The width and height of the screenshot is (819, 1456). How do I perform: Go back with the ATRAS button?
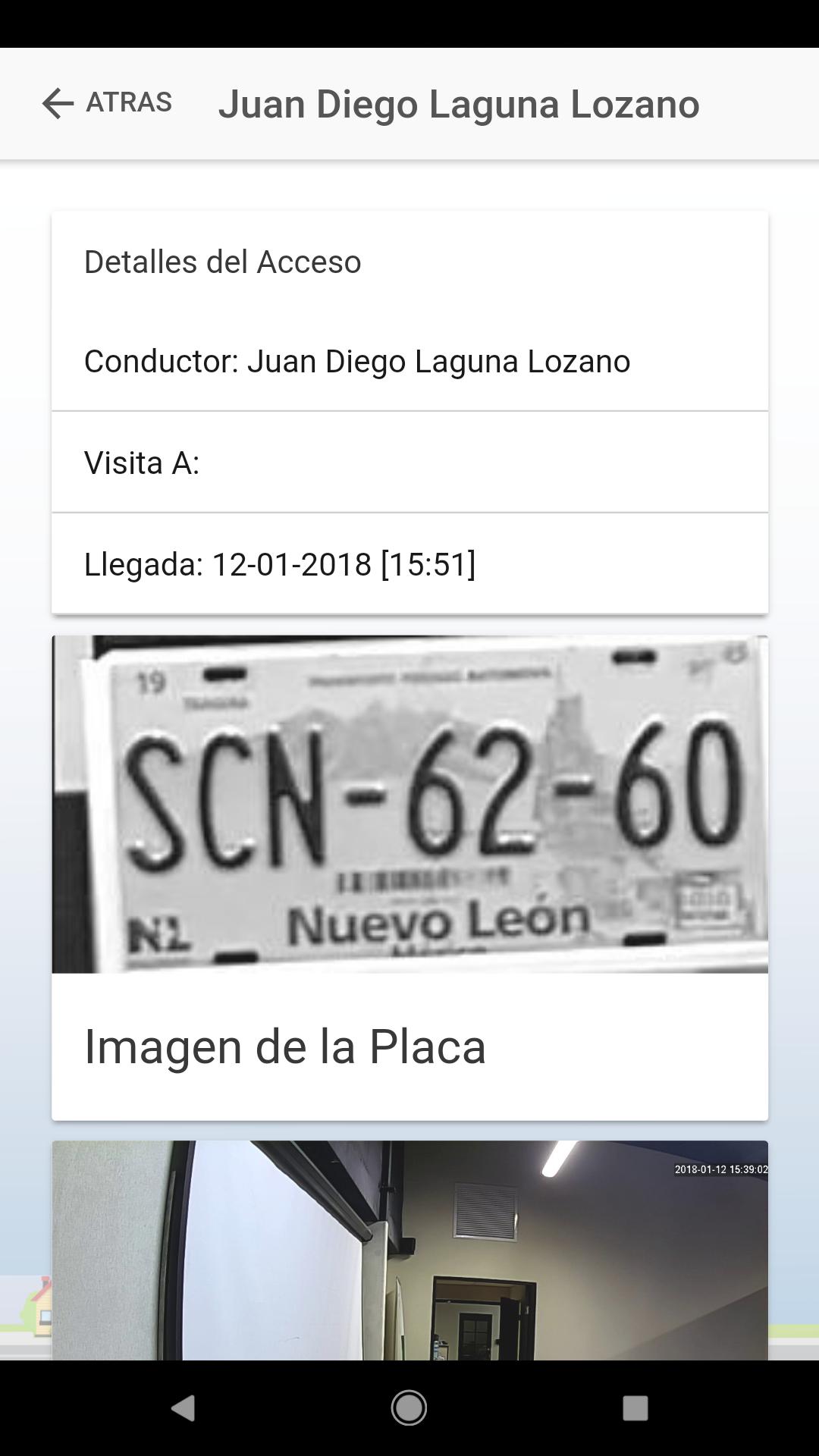[107, 103]
